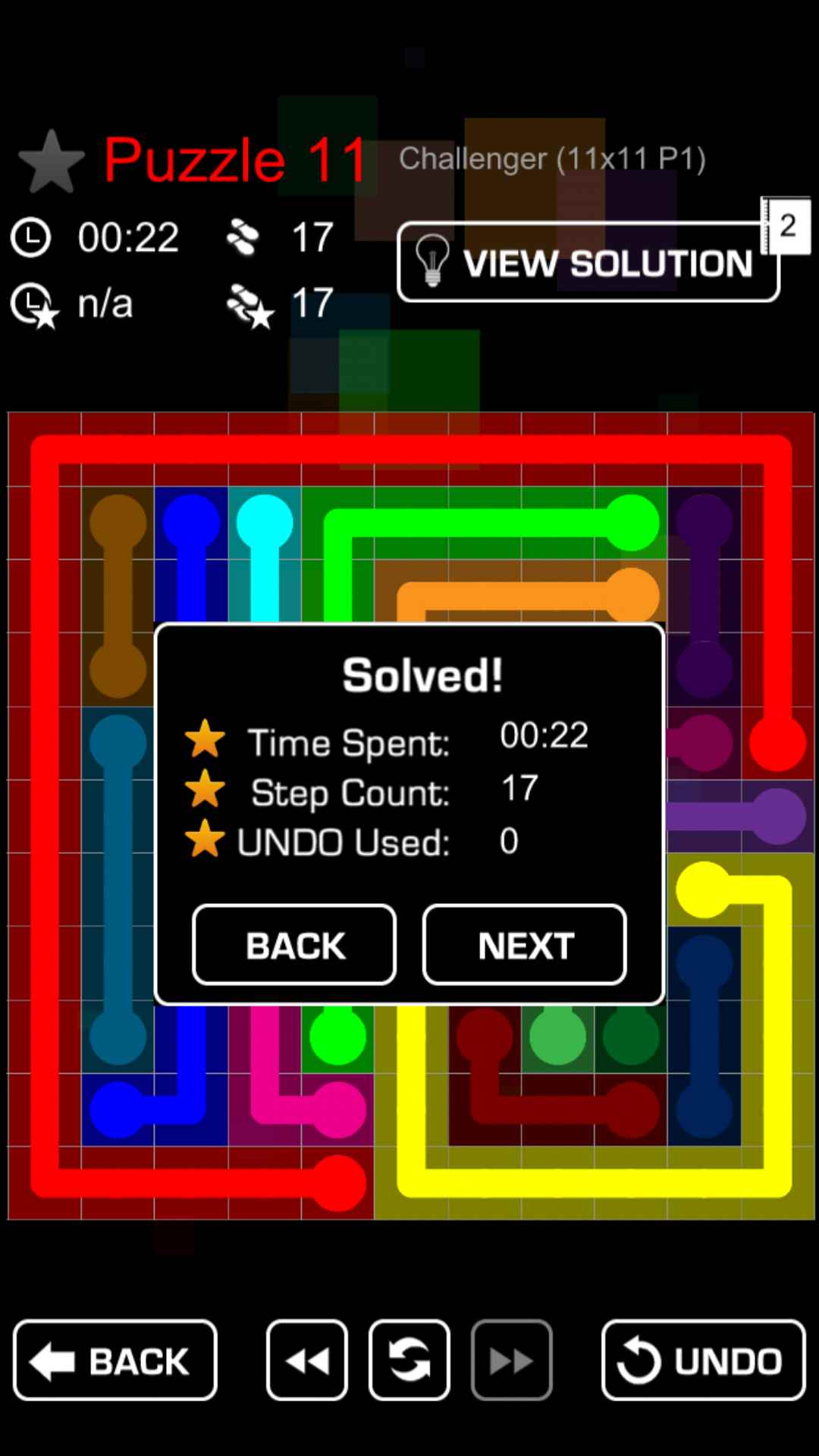Screen dimensions: 819x1456
Task: Tap the fast-forward next puzzle icon
Action: 511,1360
